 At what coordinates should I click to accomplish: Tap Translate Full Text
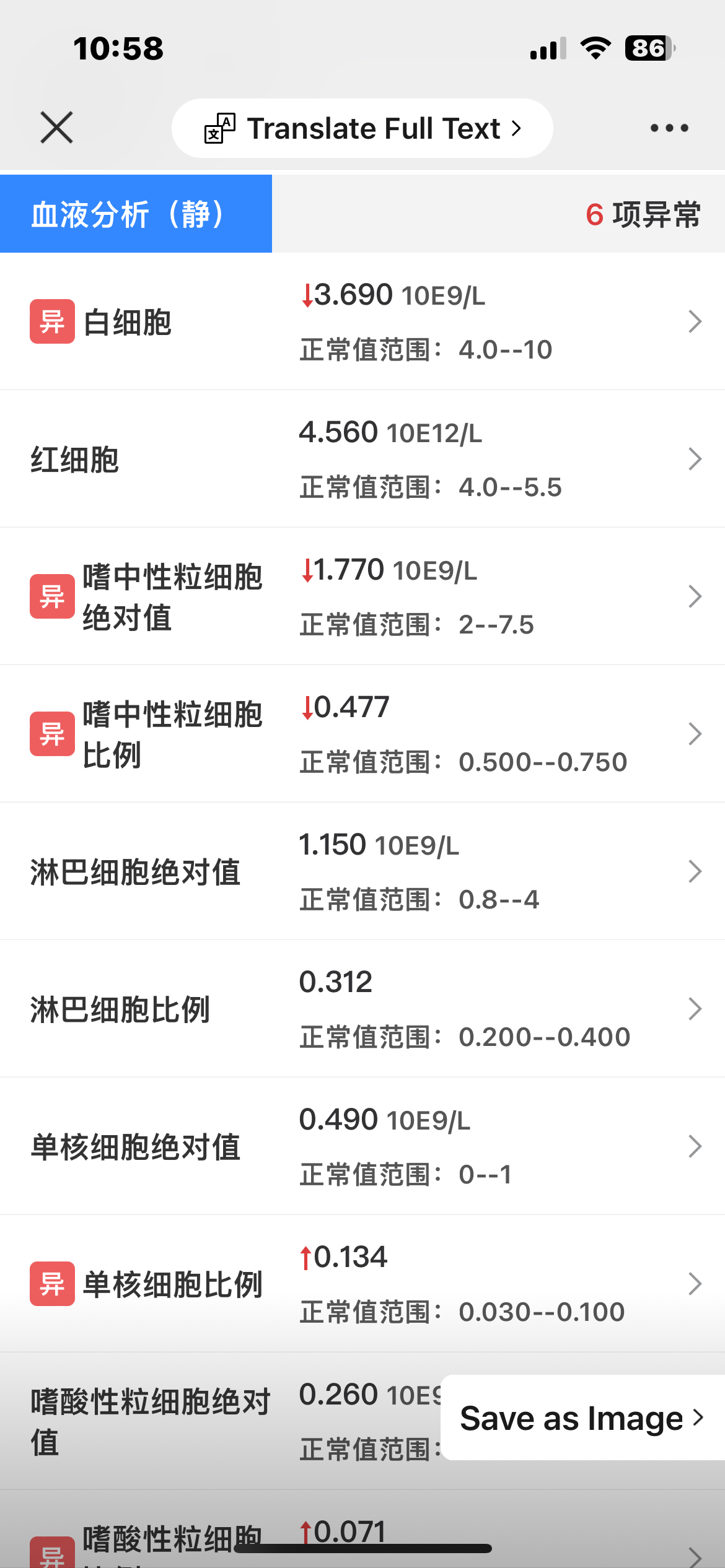(x=362, y=128)
